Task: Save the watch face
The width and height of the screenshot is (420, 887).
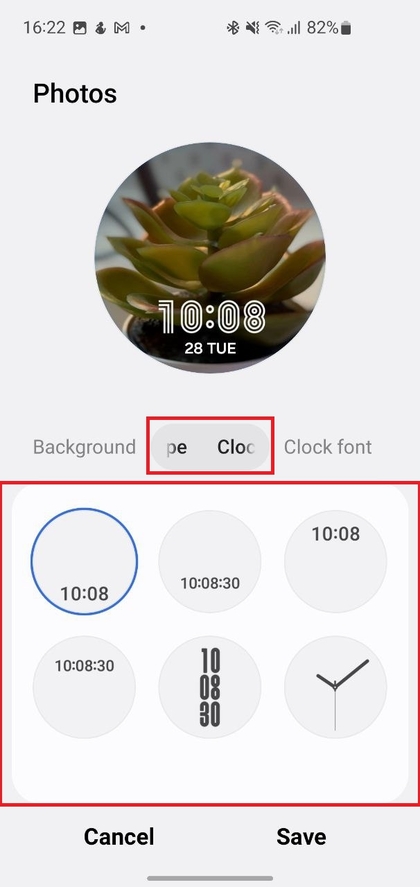Action: coord(301,837)
